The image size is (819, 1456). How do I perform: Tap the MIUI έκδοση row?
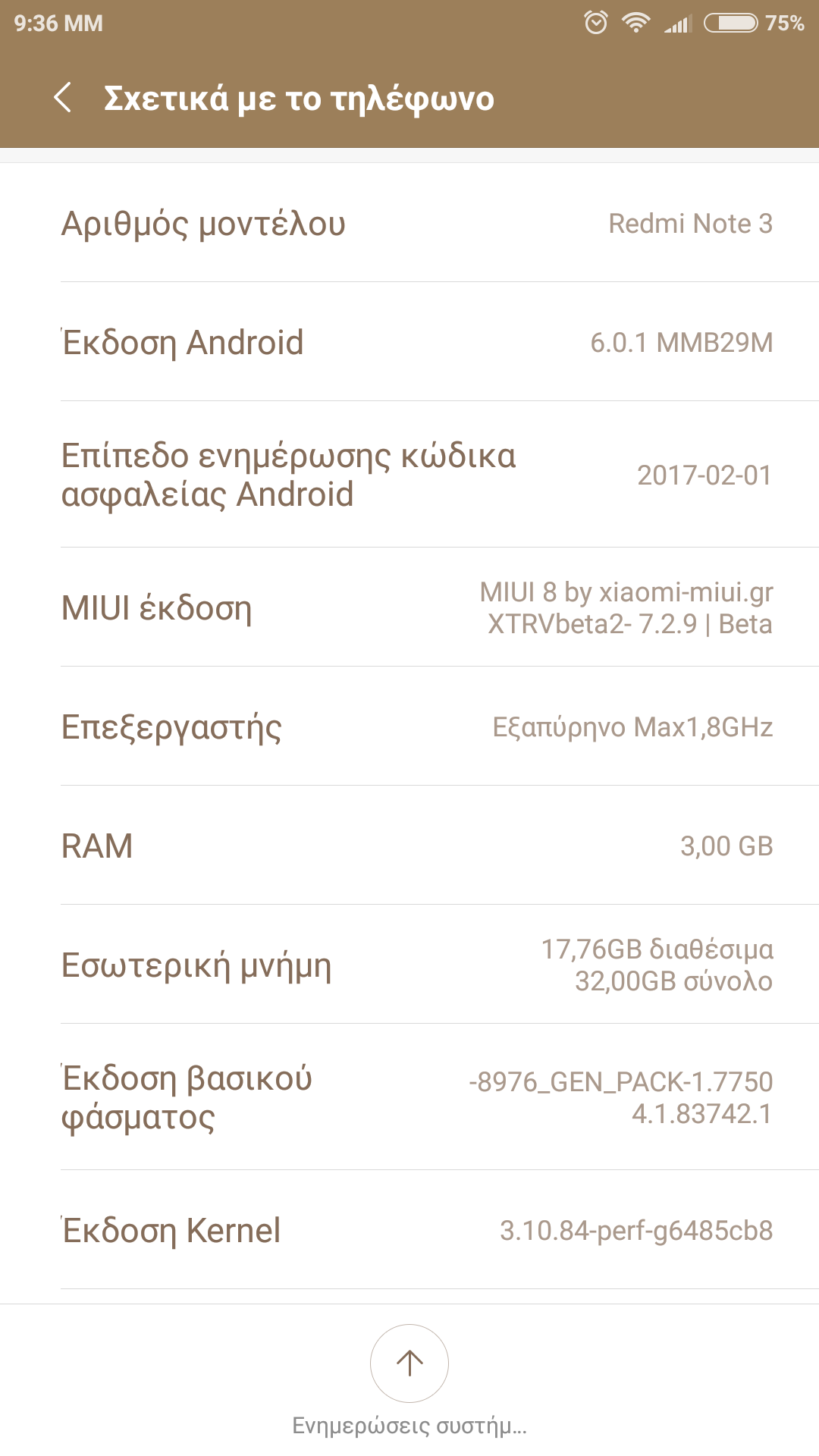pos(409,608)
